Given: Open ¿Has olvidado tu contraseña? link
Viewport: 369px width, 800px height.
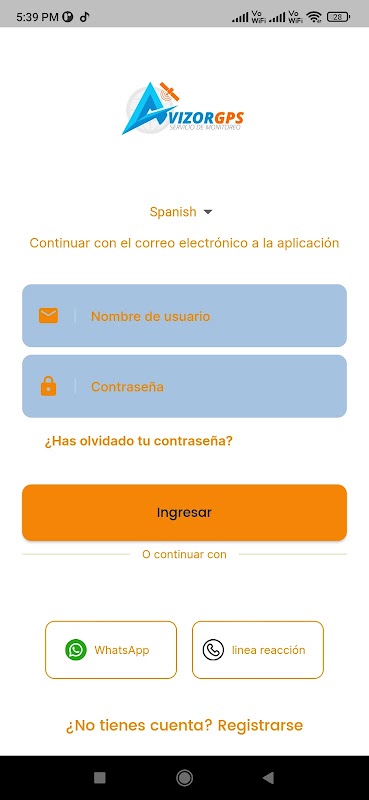Looking at the screenshot, I should coord(138,441).
